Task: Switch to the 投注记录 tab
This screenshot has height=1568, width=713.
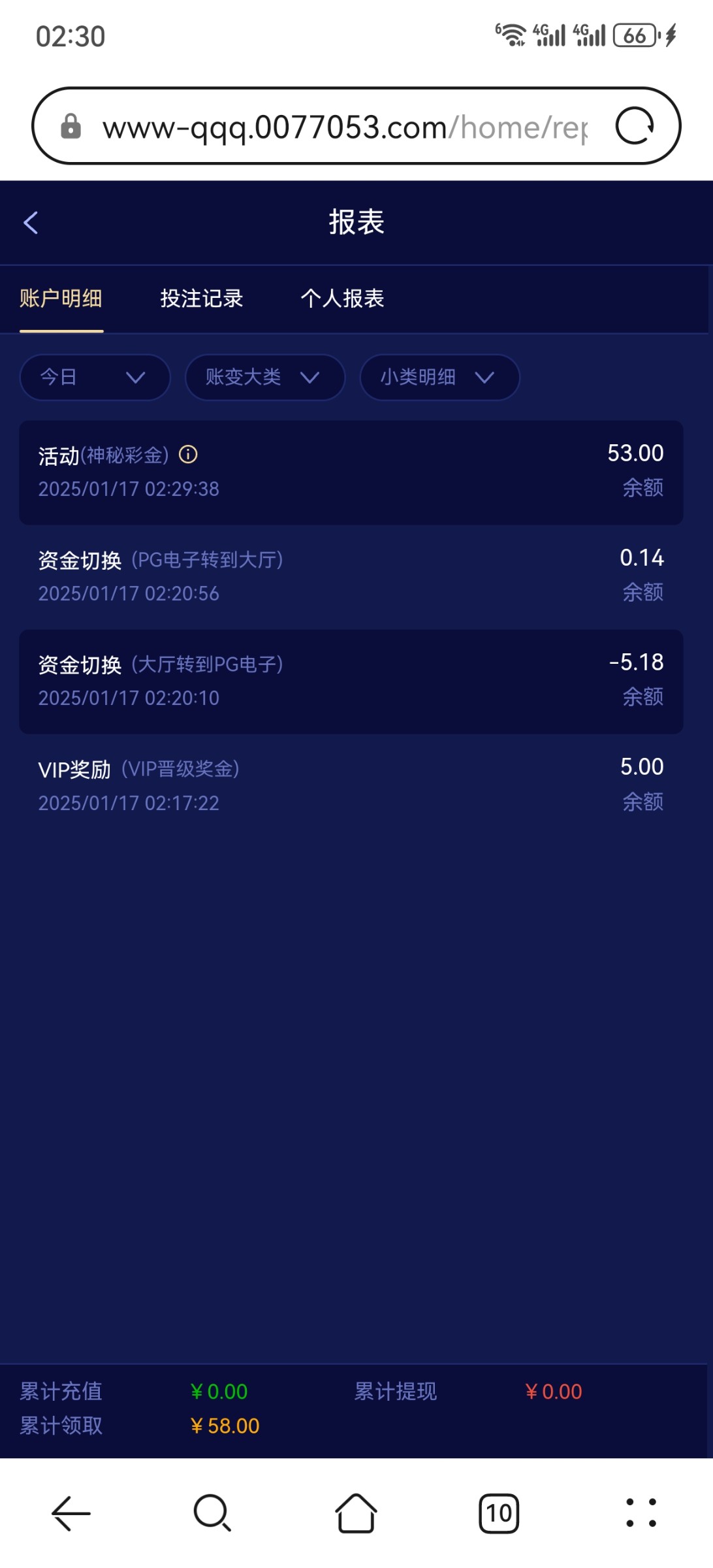Action: point(202,299)
